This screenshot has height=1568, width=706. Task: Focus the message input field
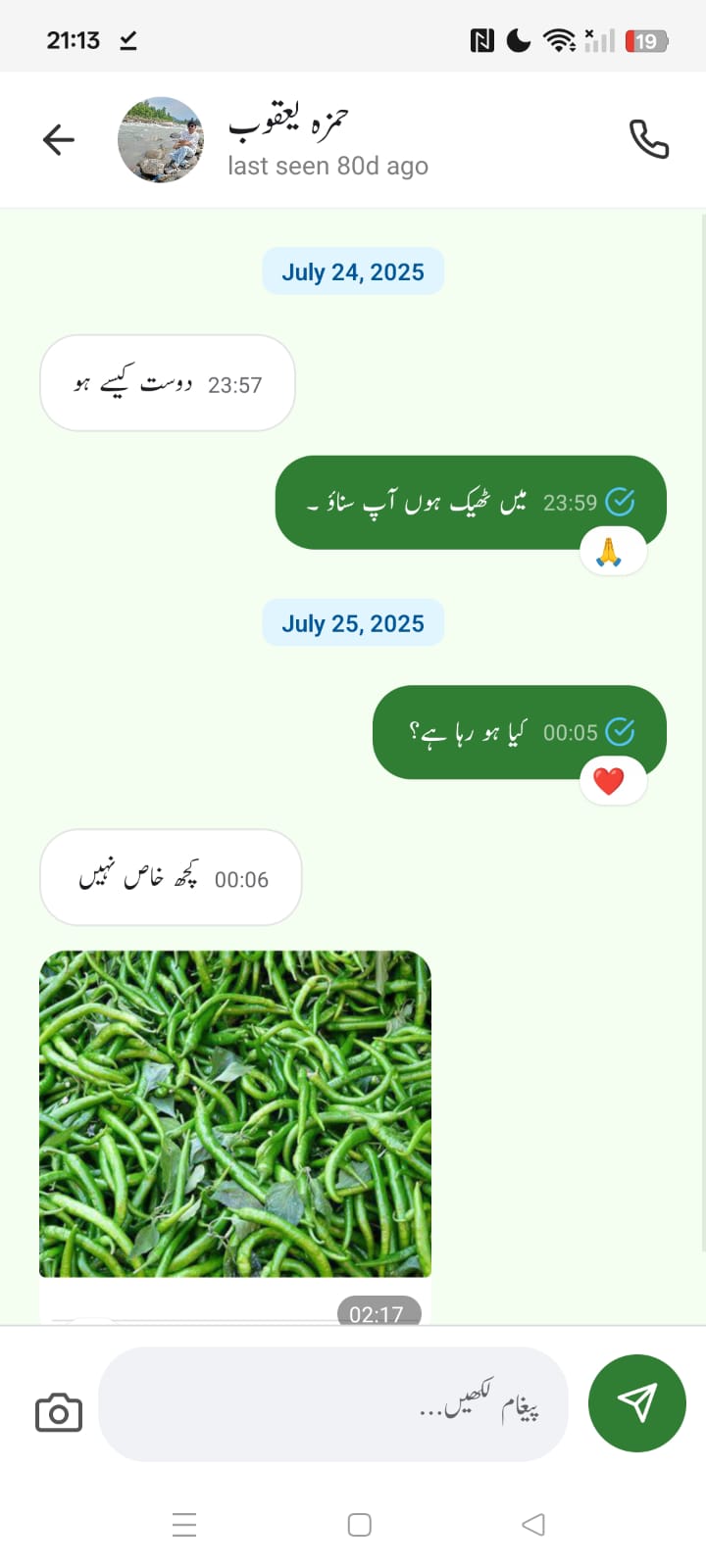click(333, 1404)
